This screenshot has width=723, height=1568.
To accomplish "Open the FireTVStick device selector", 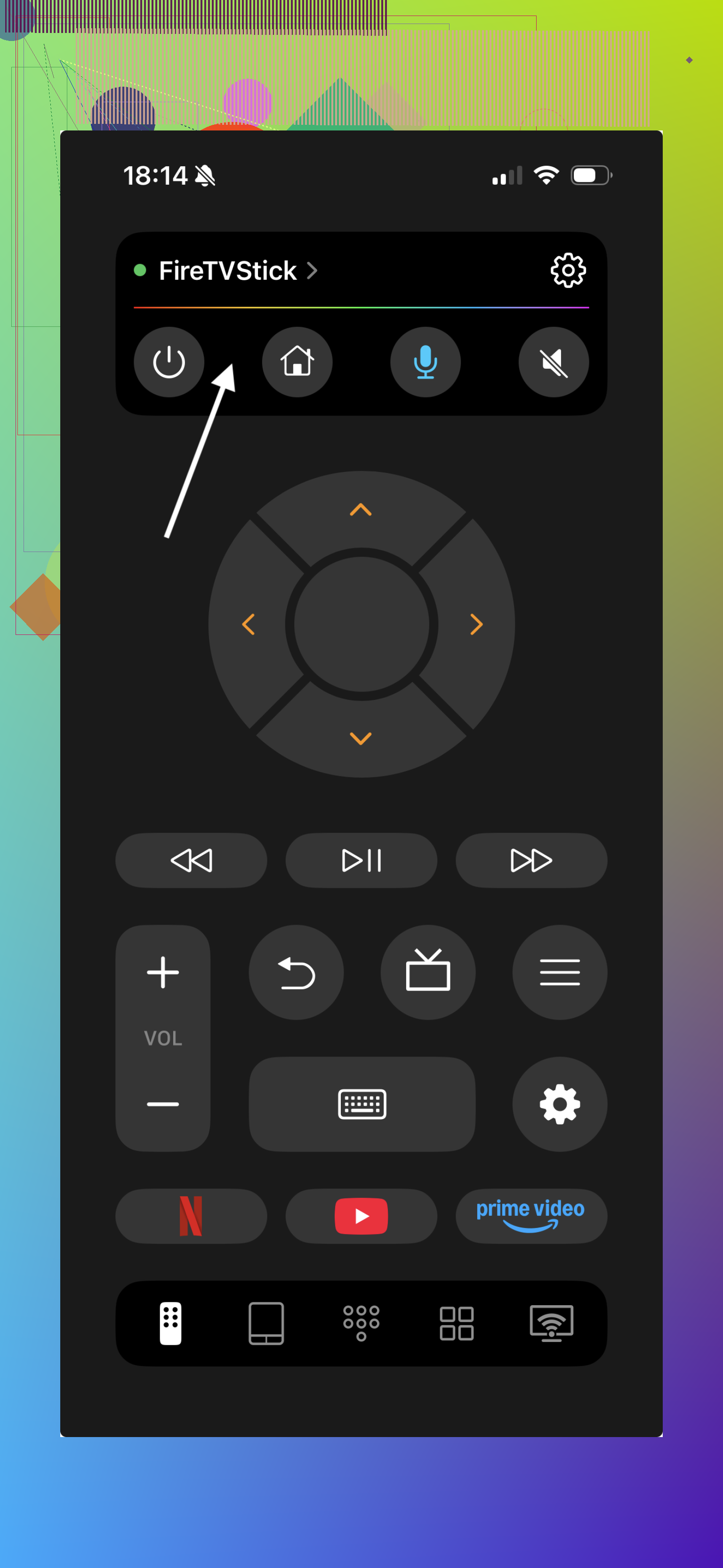I will coord(237,271).
